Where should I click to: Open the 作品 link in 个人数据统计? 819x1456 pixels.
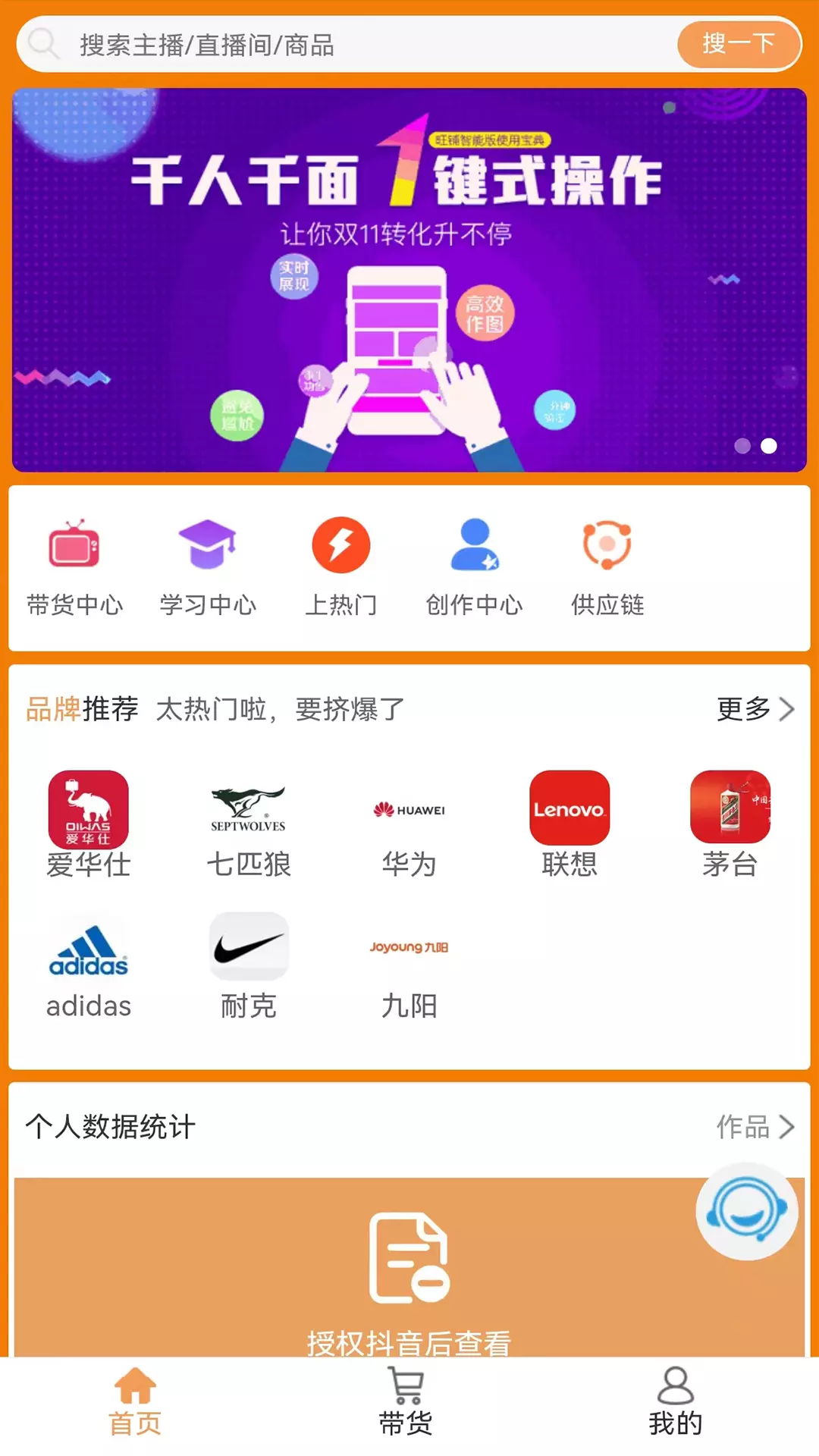coord(755,1127)
